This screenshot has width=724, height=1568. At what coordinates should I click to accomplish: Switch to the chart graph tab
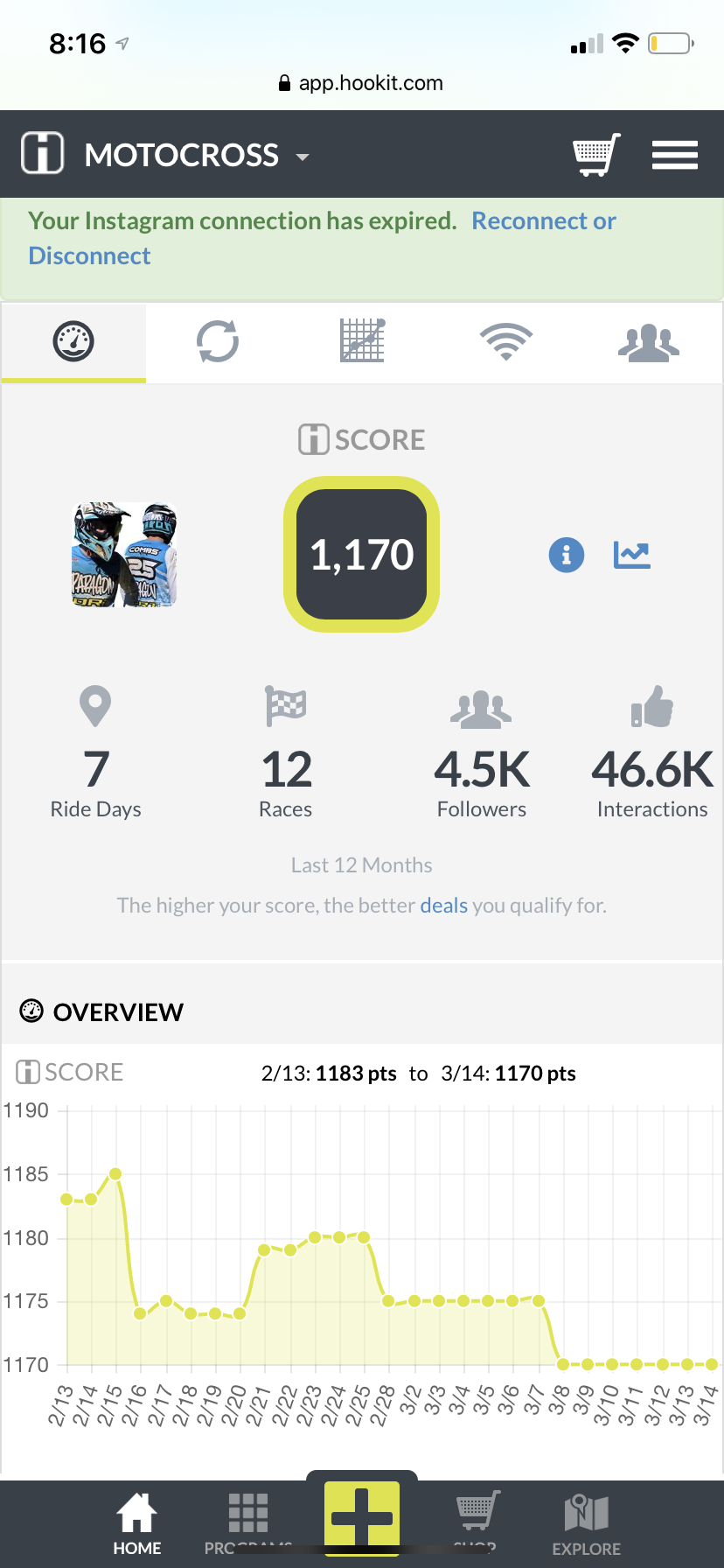pos(362,341)
